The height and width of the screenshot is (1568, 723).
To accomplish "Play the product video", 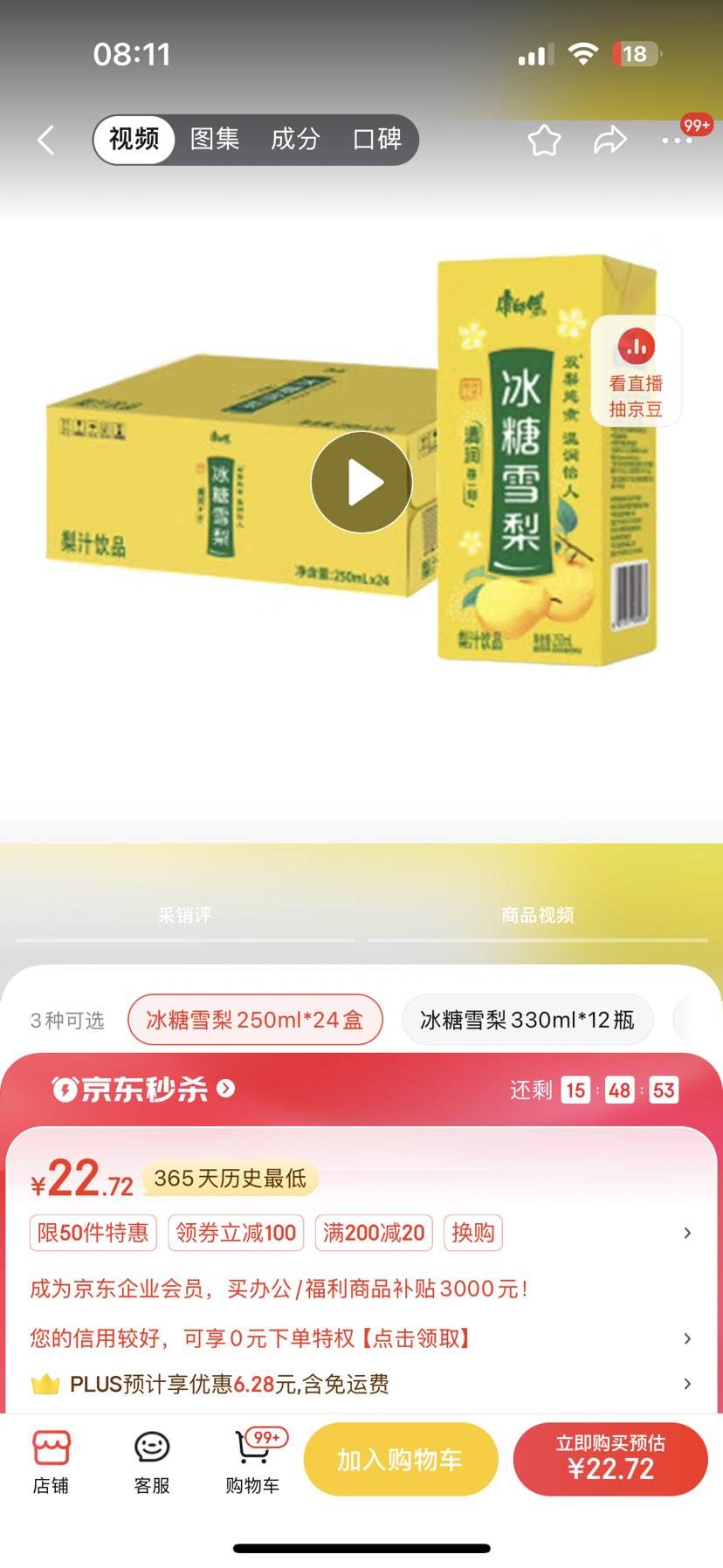I will (361, 481).
